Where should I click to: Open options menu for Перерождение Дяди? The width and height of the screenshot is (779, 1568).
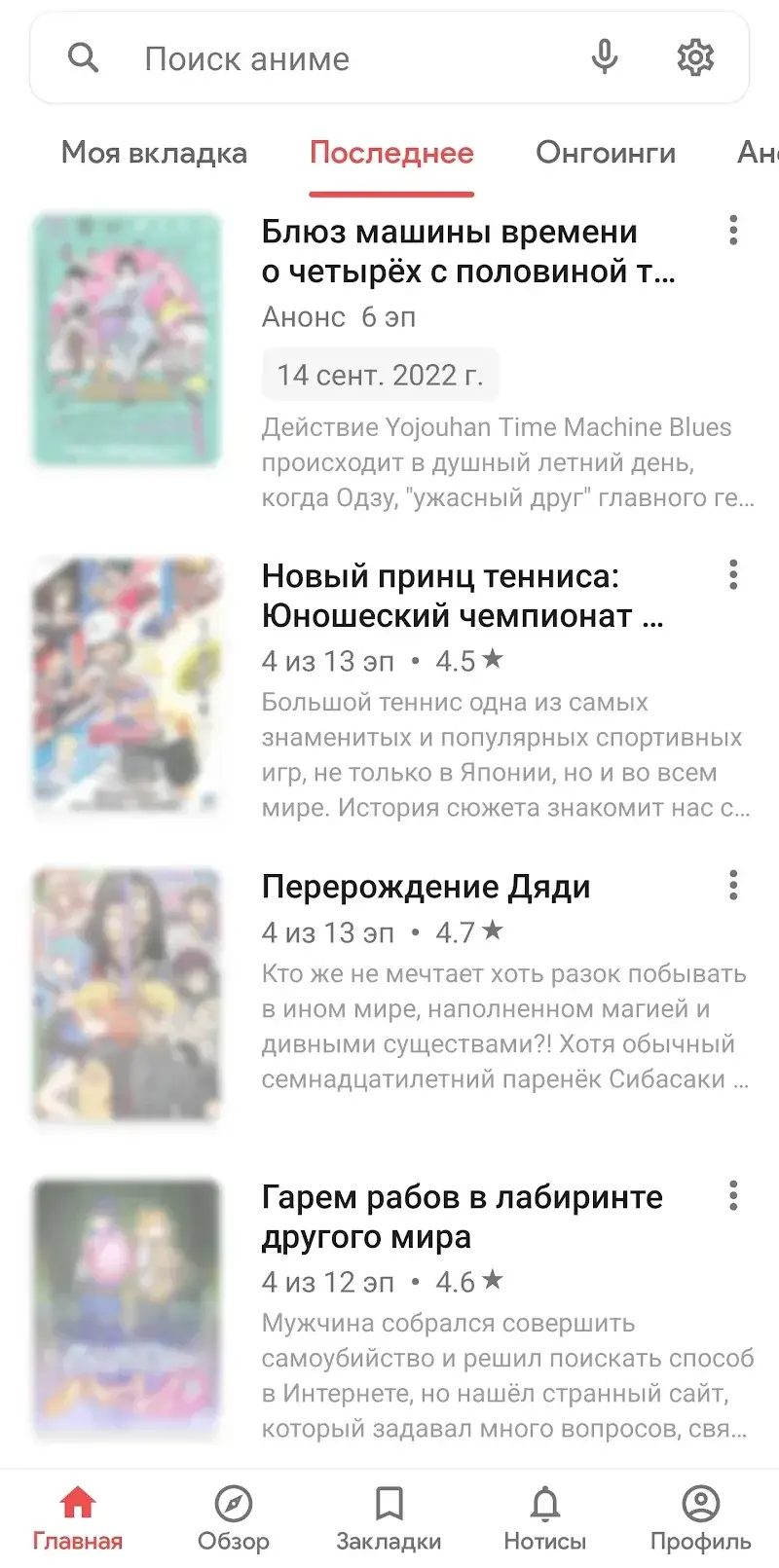click(731, 886)
